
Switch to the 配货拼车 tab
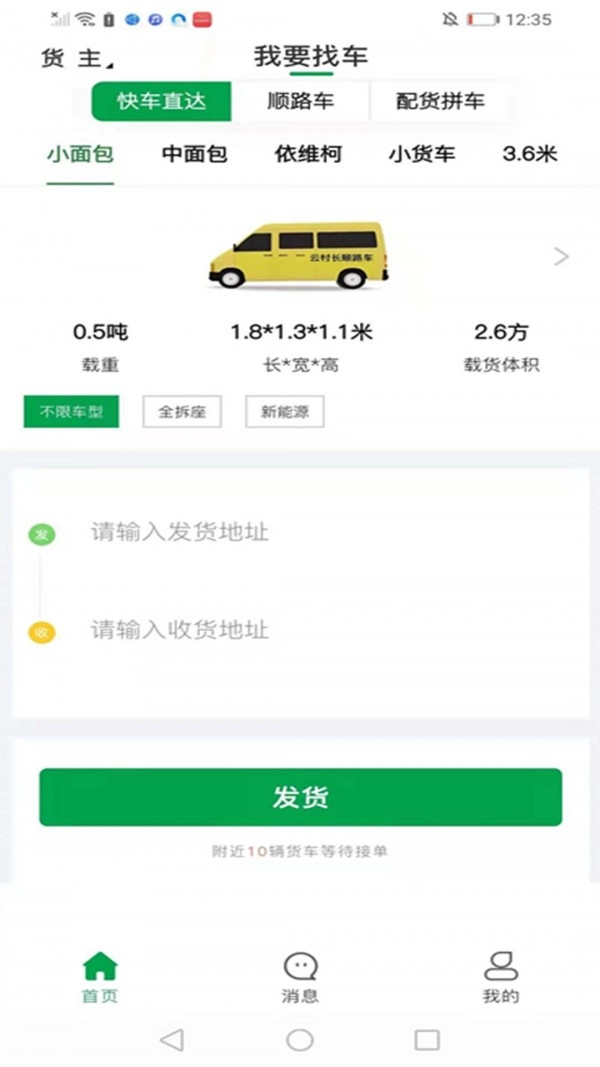440,101
